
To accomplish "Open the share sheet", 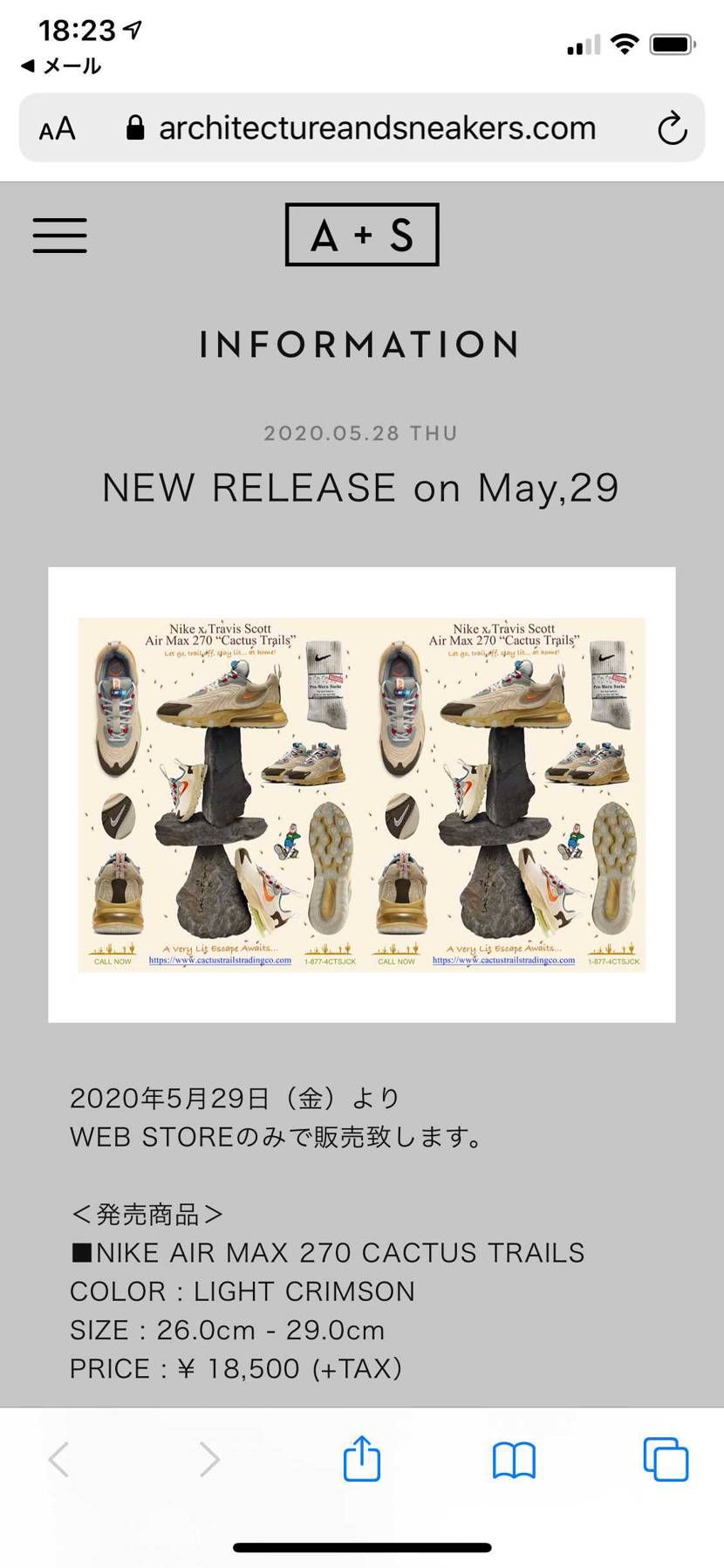I will coord(361,1459).
